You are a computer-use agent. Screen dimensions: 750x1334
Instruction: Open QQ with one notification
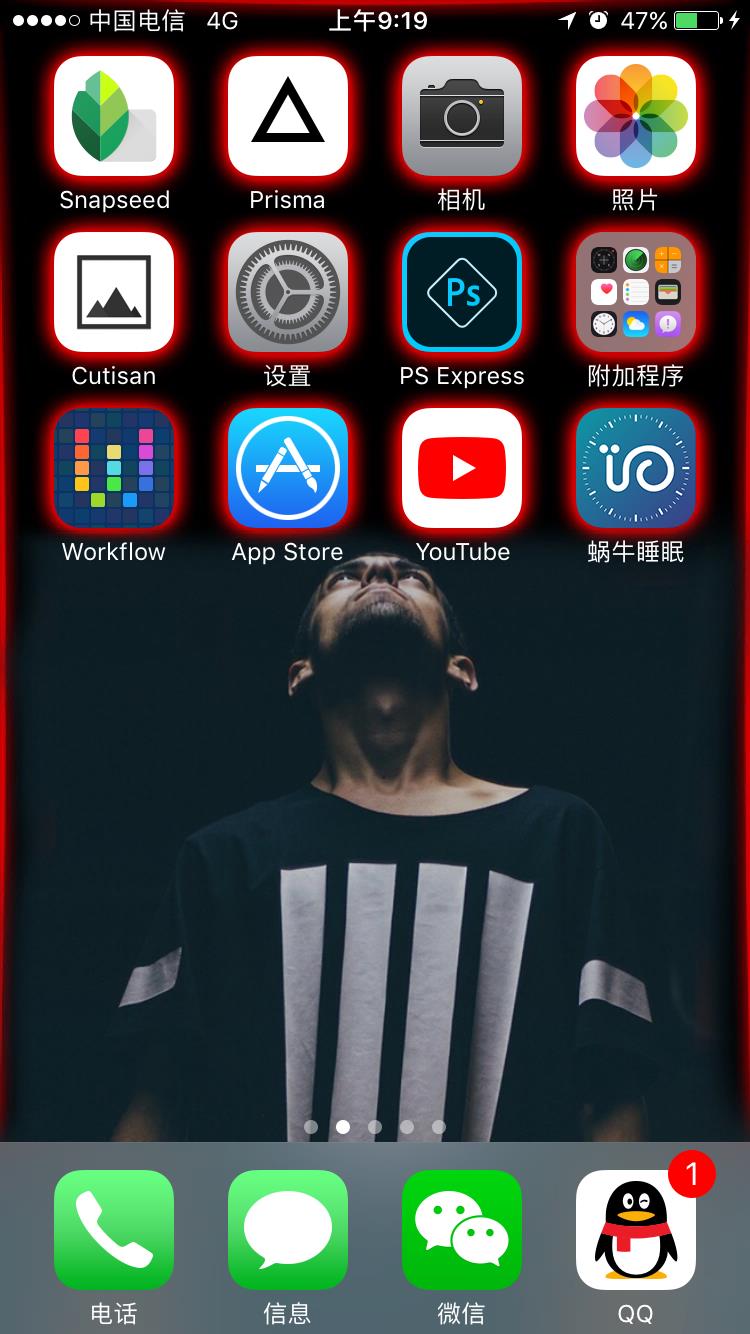[636, 1230]
